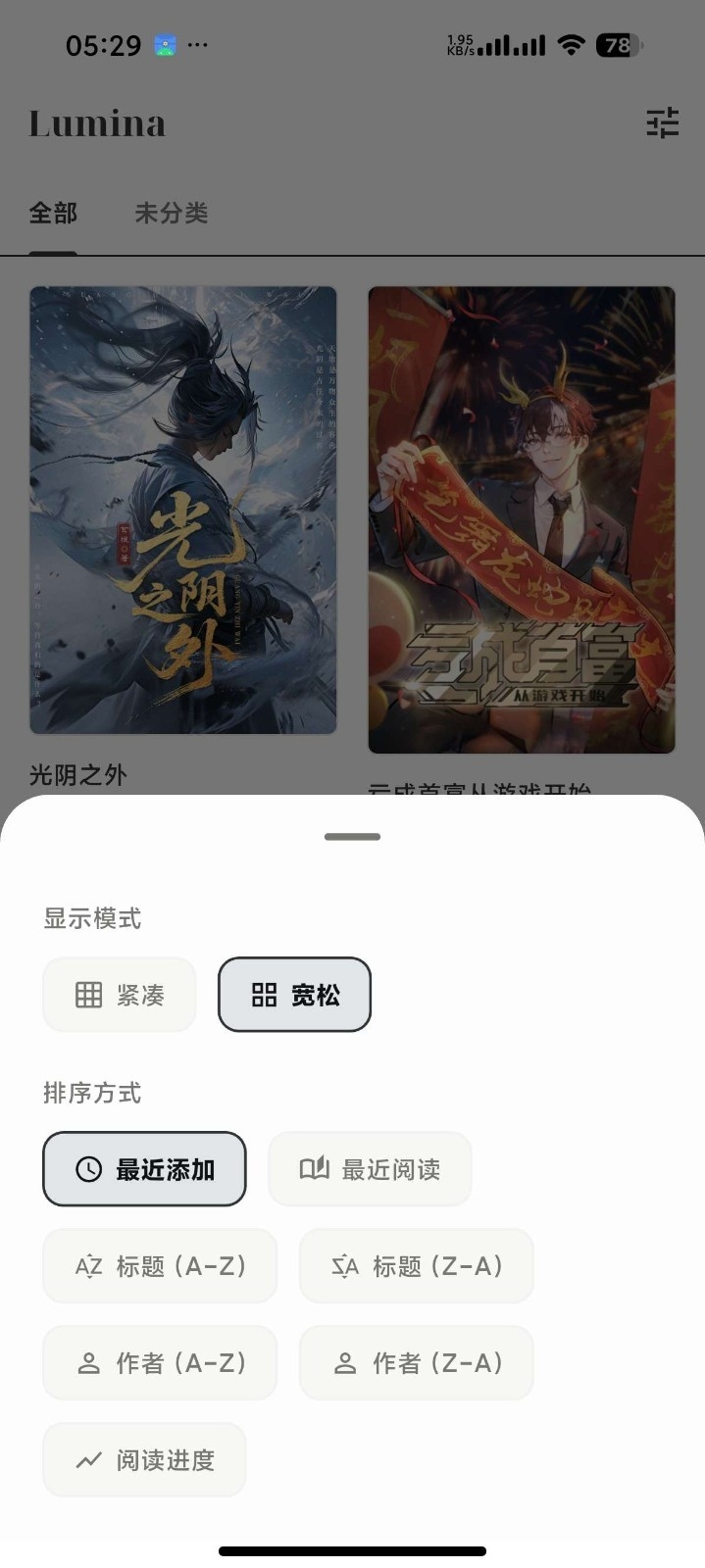The height and width of the screenshot is (1568, 705).
Task: Open the book 光阴之外
Action: [x=183, y=510]
